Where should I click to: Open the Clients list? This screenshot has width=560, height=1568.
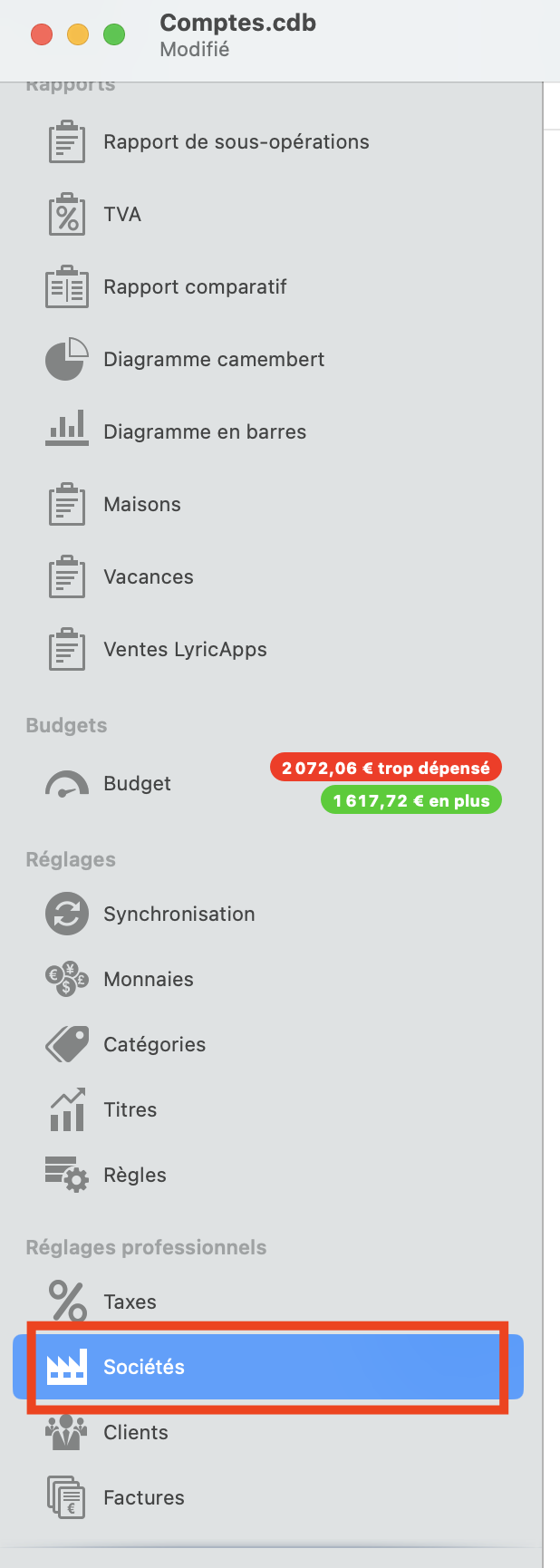[x=135, y=1433]
